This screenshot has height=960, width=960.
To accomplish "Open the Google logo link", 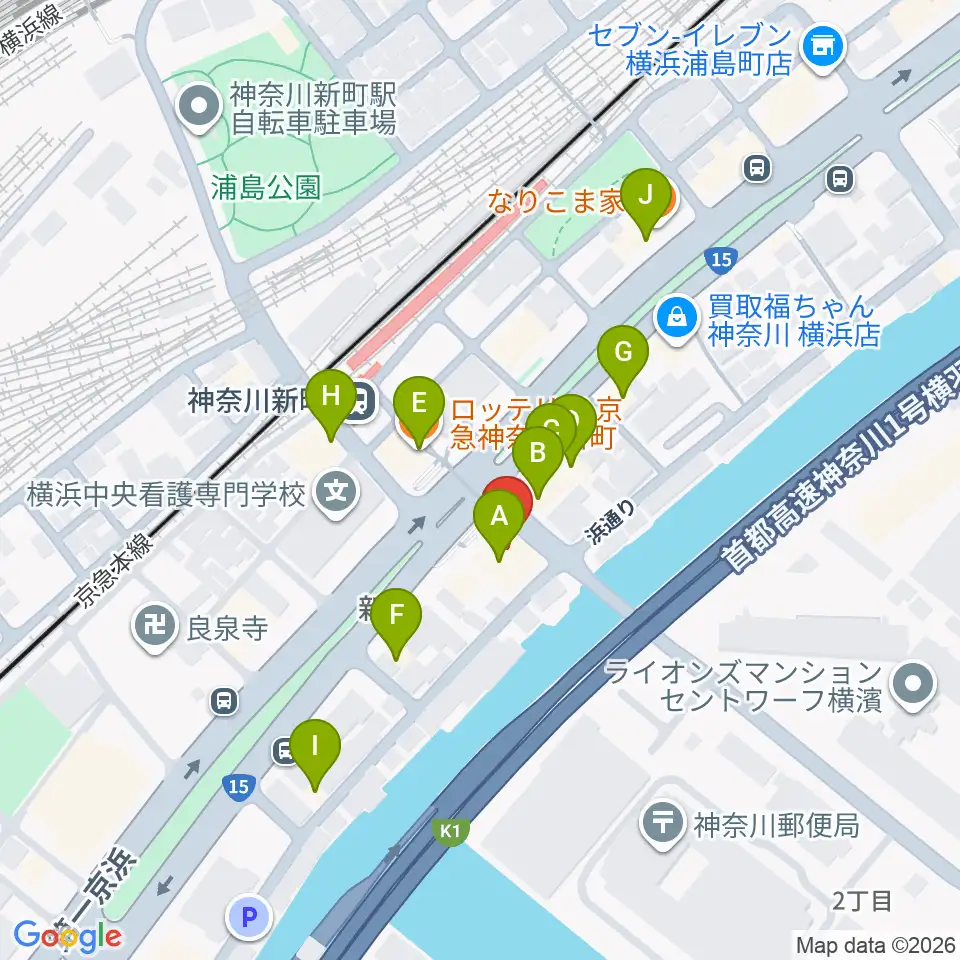I will (x=67, y=936).
